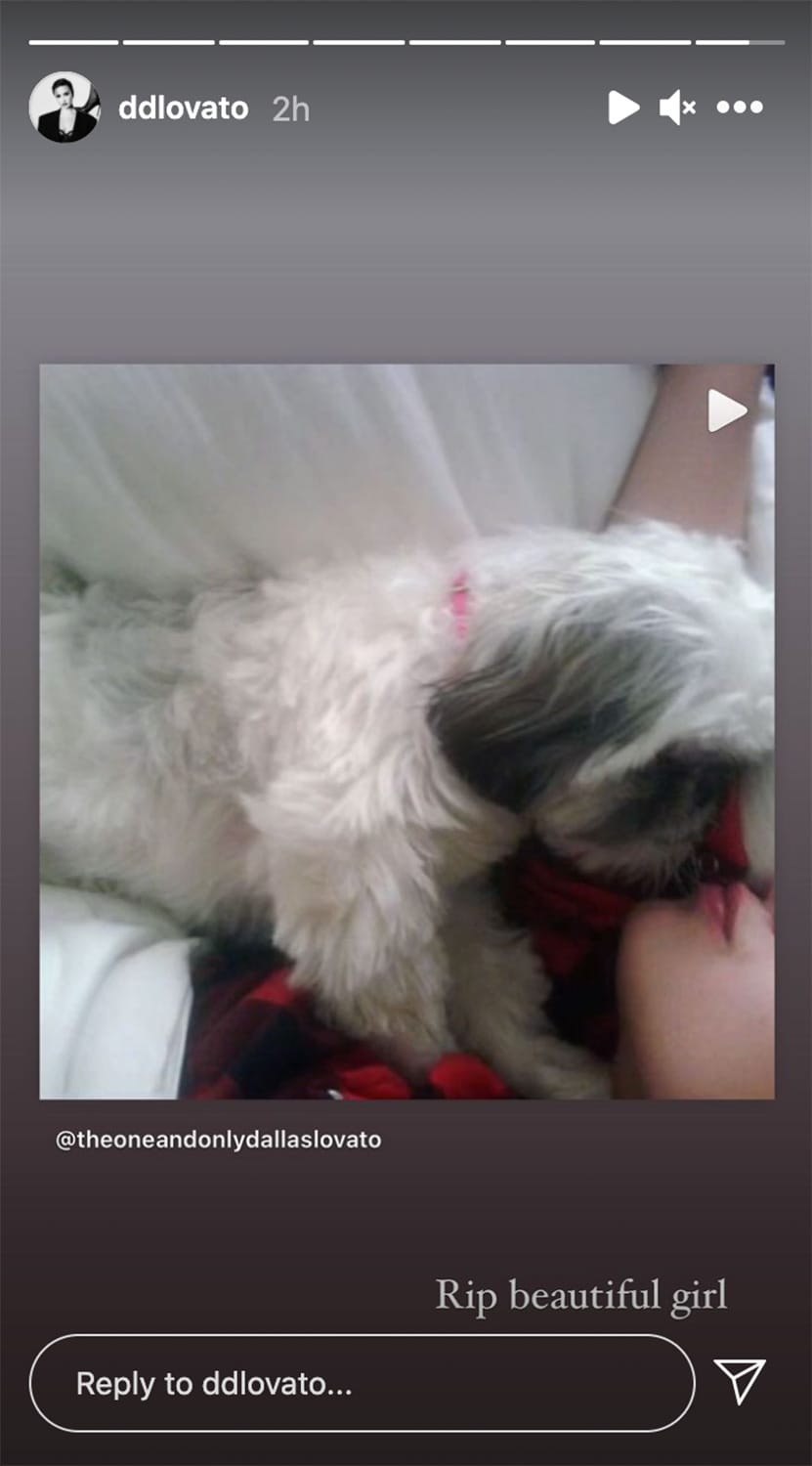The image size is (812, 1466).
Task: Tap the Reply to ddlovato field
Action: point(362,1383)
